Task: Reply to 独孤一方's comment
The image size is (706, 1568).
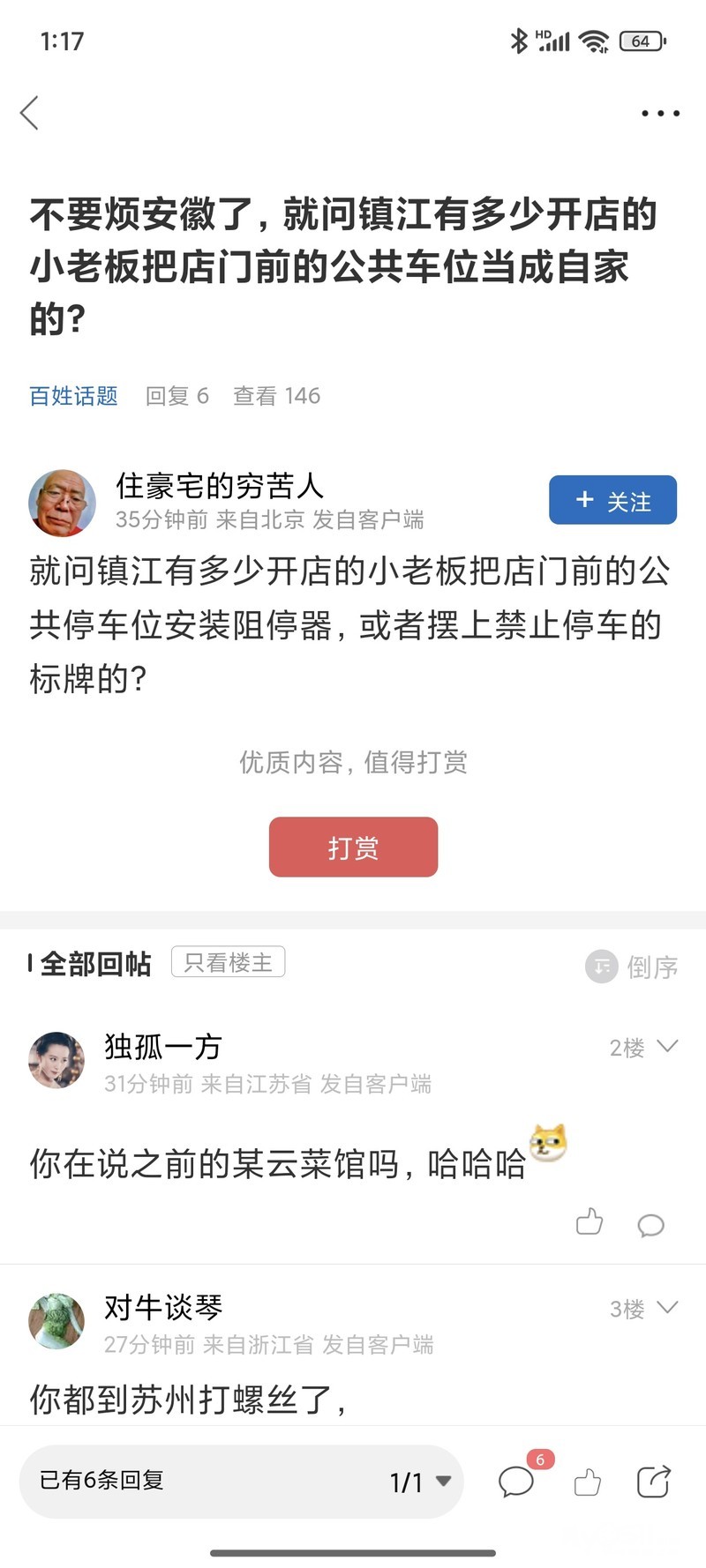Action: click(x=650, y=1224)
